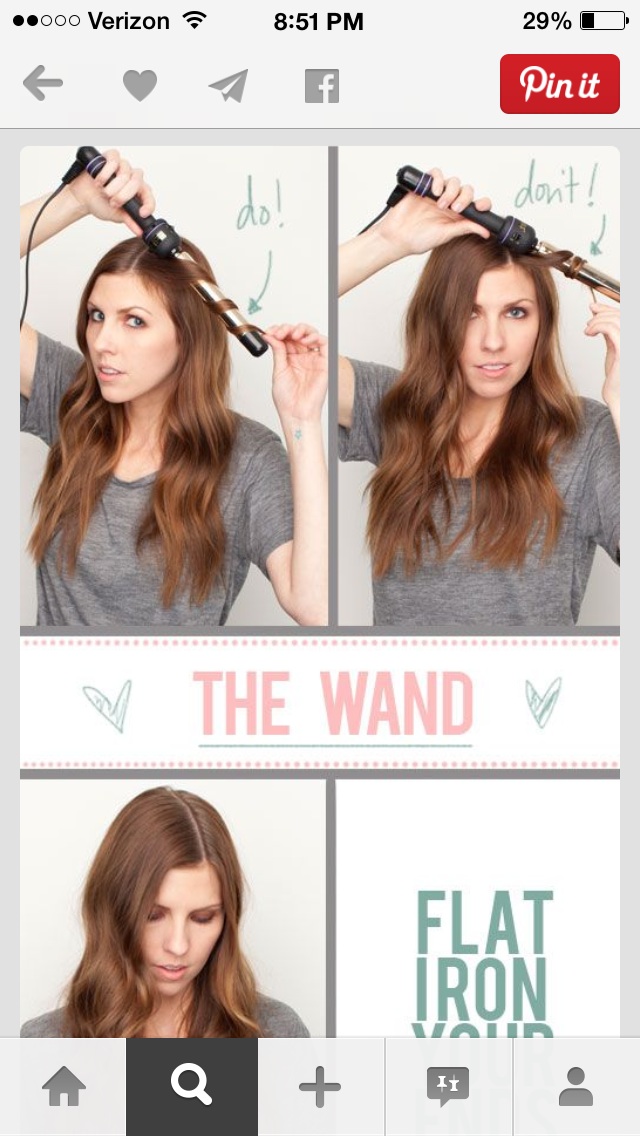Screen dimensions: 640x1136
Task: Share this pin to Facebook
Action: click(x=322, y=86)
